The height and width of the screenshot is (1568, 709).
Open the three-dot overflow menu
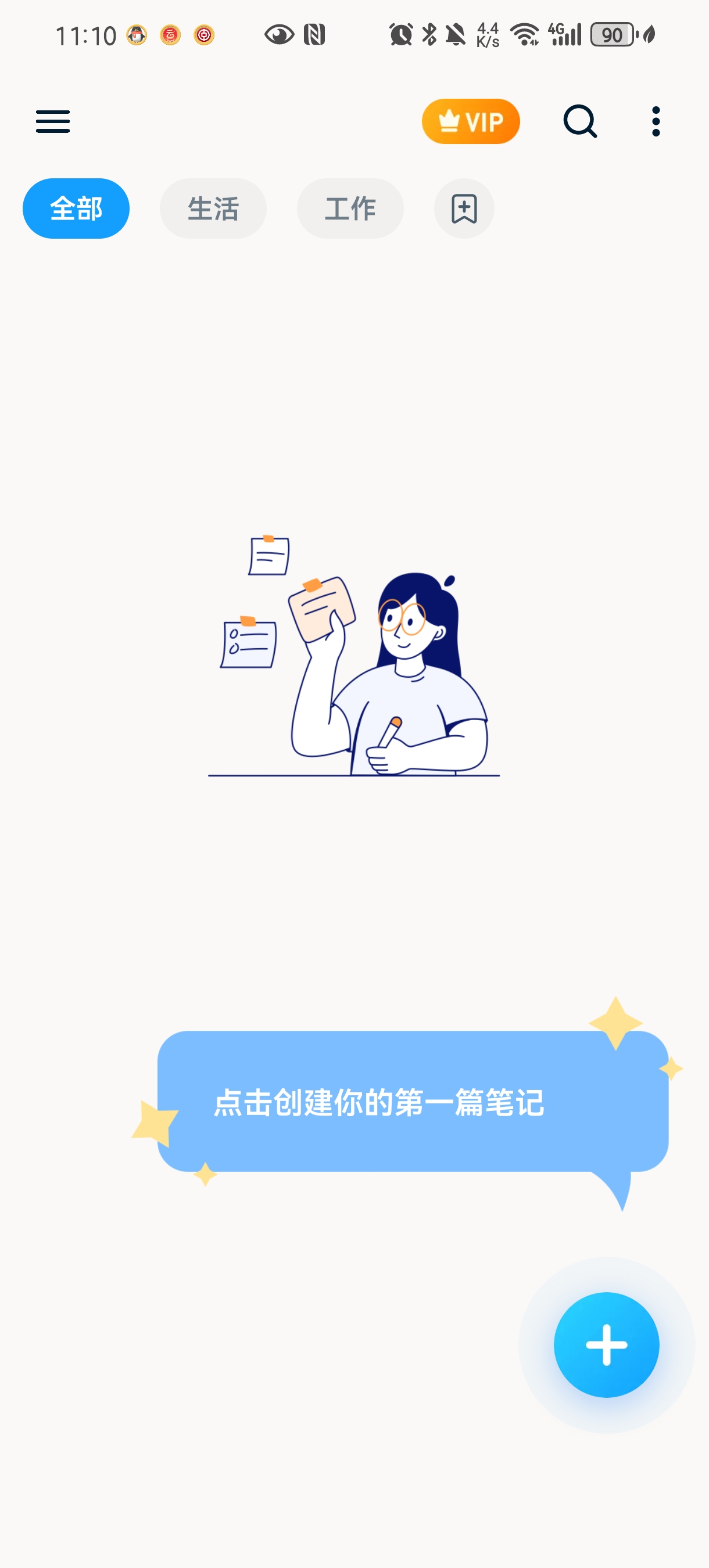[x=656, y=122]
